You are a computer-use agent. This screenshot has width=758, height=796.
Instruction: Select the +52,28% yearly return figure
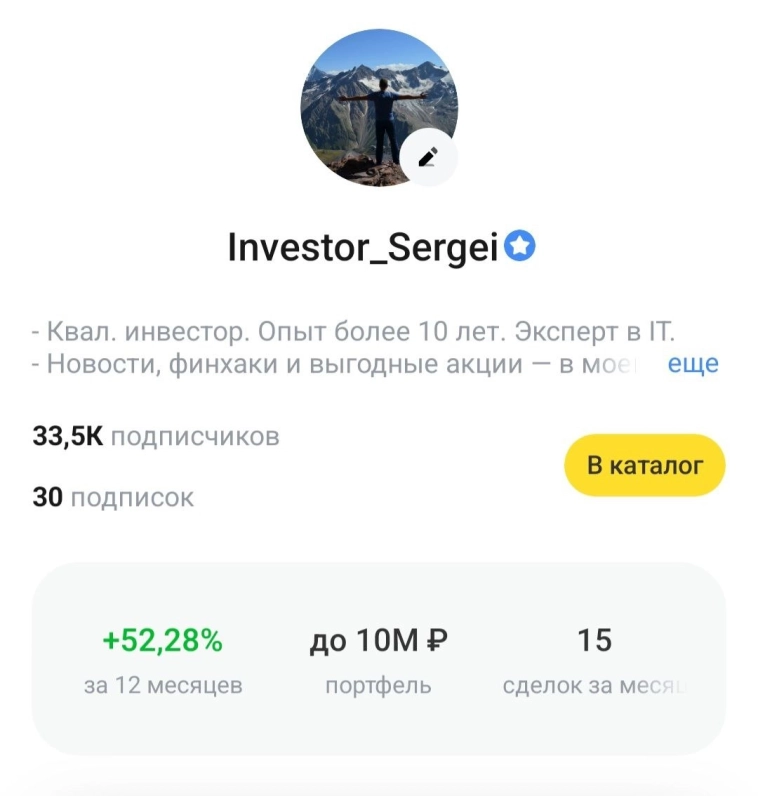tap(162, 639)
